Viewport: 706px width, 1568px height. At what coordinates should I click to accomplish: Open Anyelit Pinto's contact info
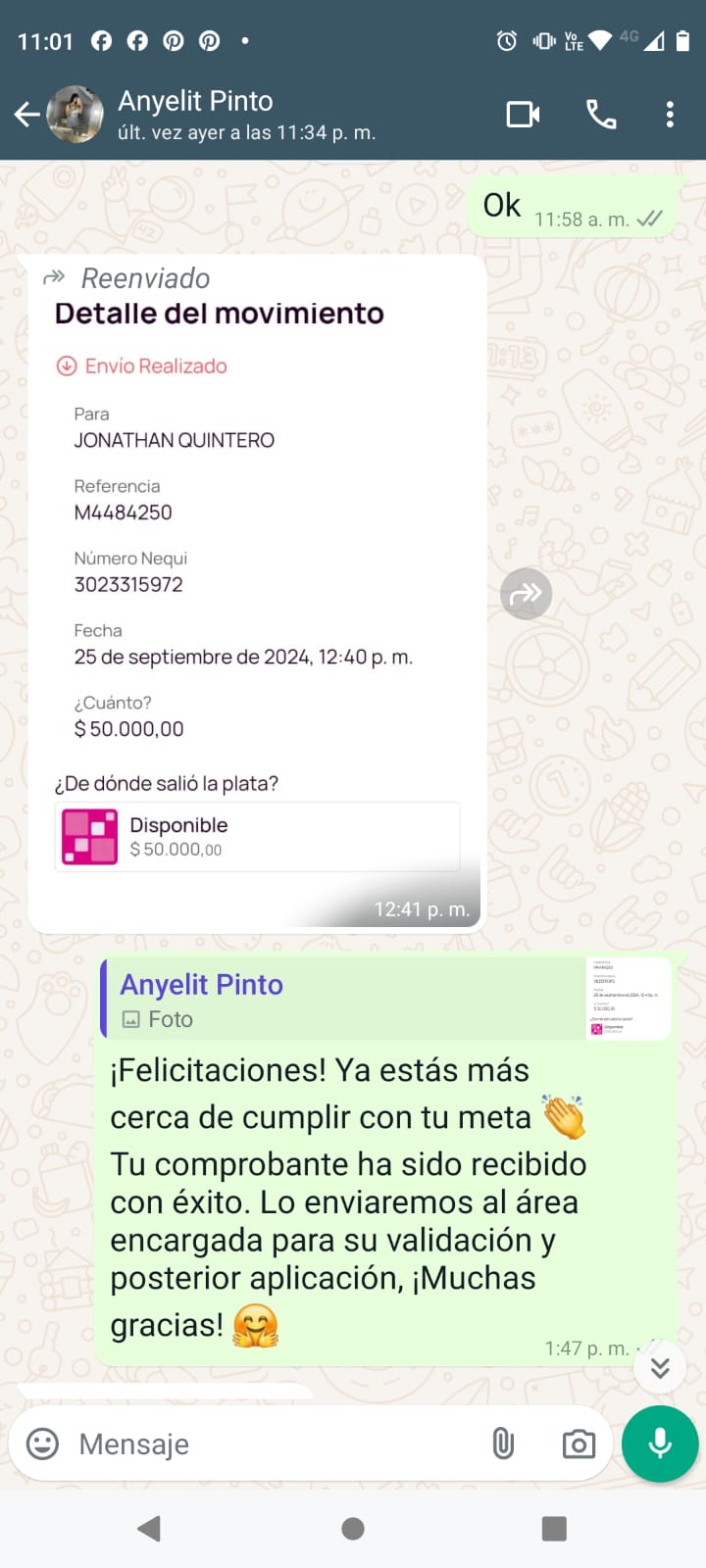(x=245, y=115)
